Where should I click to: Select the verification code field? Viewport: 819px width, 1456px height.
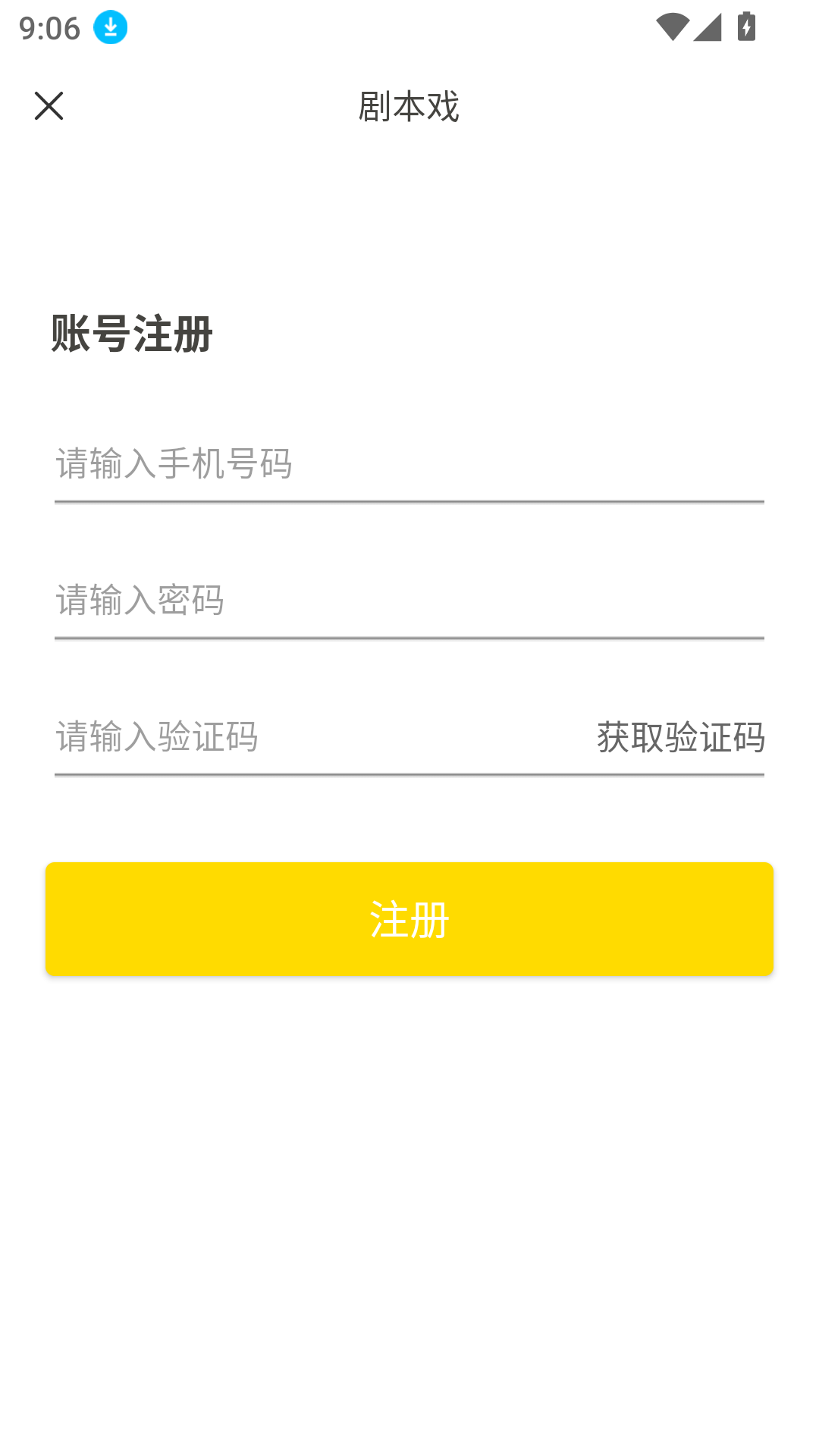pos(303,737)
